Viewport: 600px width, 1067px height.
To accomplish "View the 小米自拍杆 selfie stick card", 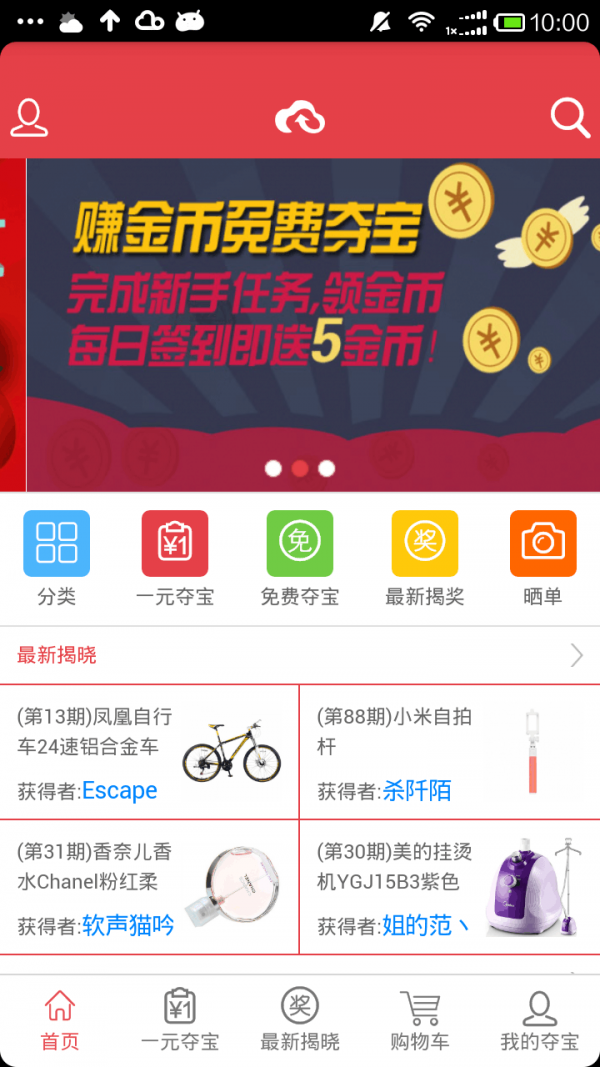I will [x=450, y=752].
